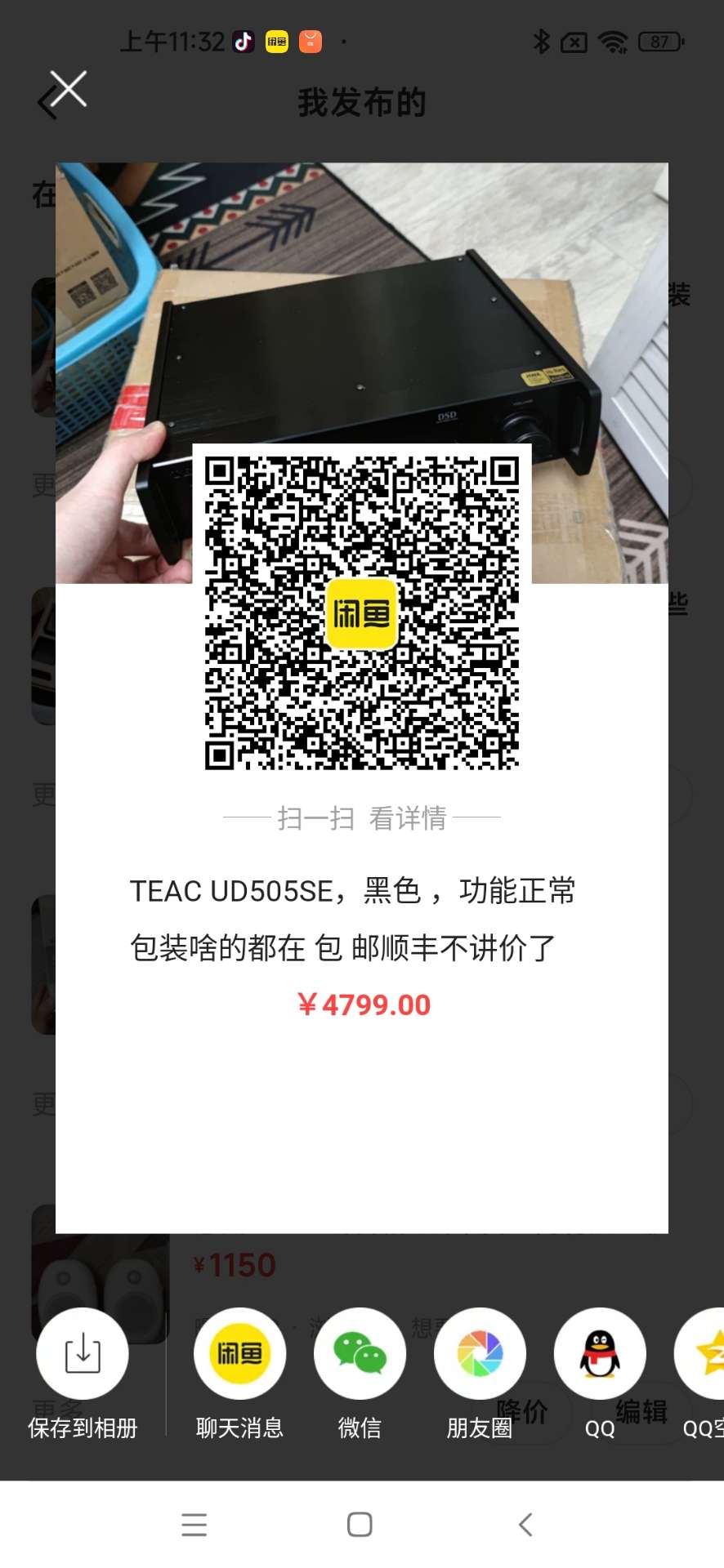Share via Xianyu chat message
The height and width of the screenshot is (1568, 724).
pos(239,1355)
